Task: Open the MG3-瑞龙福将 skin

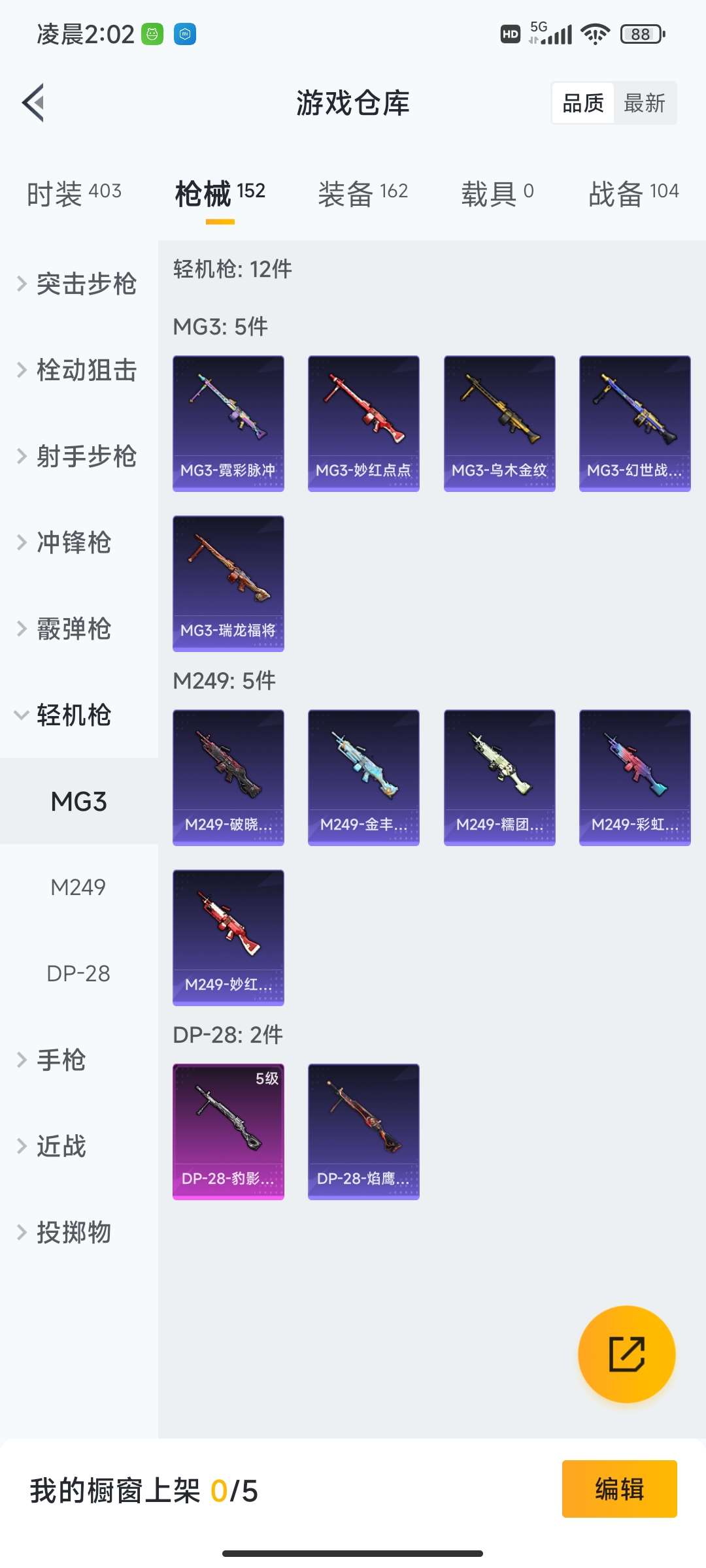Action: (x=228, y=583)
